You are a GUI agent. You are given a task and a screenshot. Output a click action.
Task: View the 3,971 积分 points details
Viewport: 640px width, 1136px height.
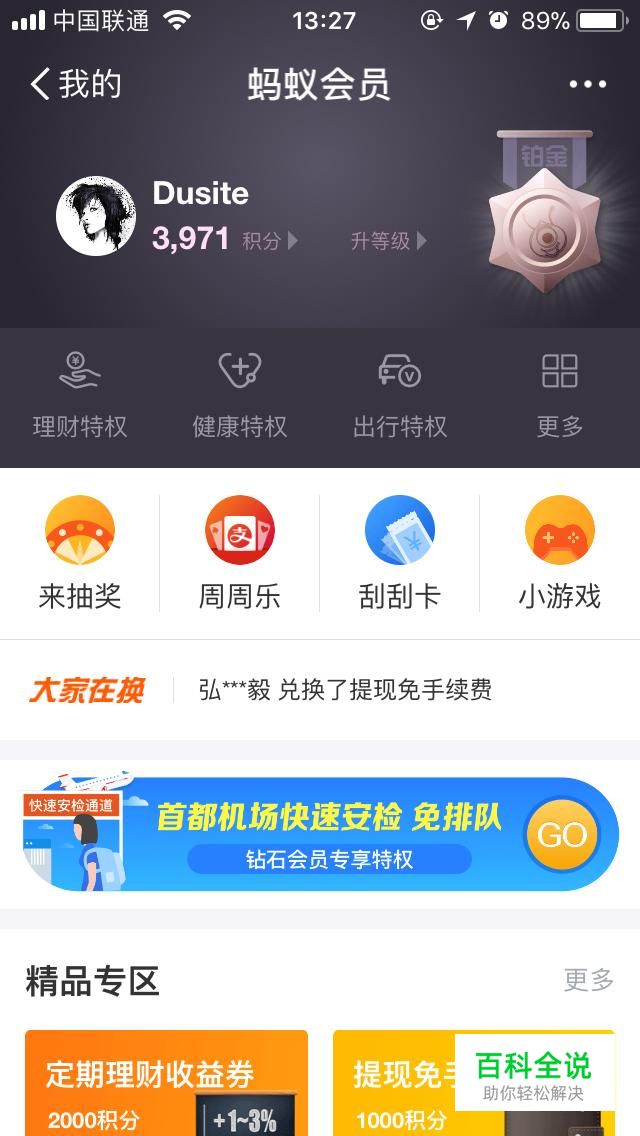[x=225, y=240]
